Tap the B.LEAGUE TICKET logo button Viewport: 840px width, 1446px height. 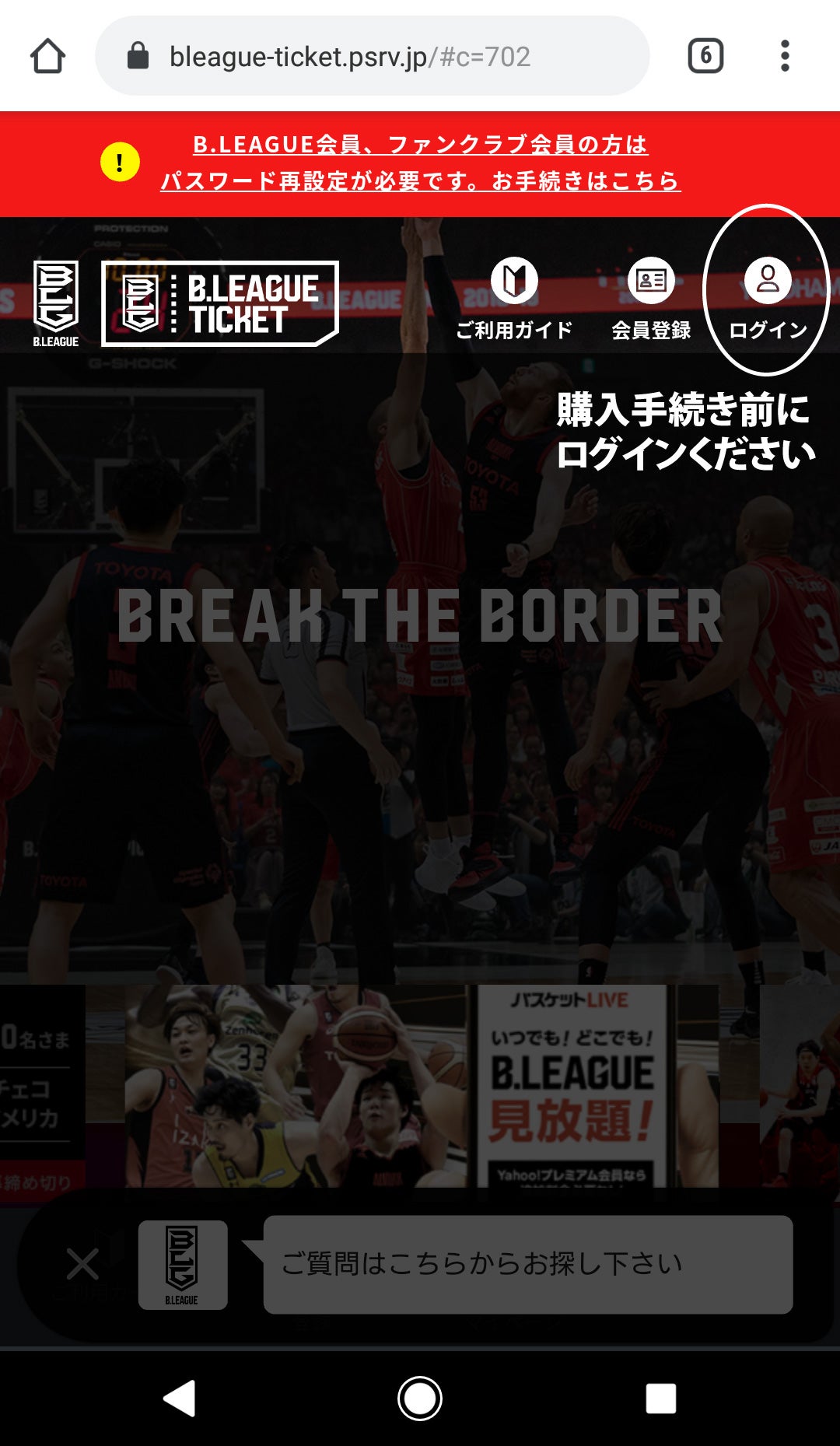[x=220, y=303]
